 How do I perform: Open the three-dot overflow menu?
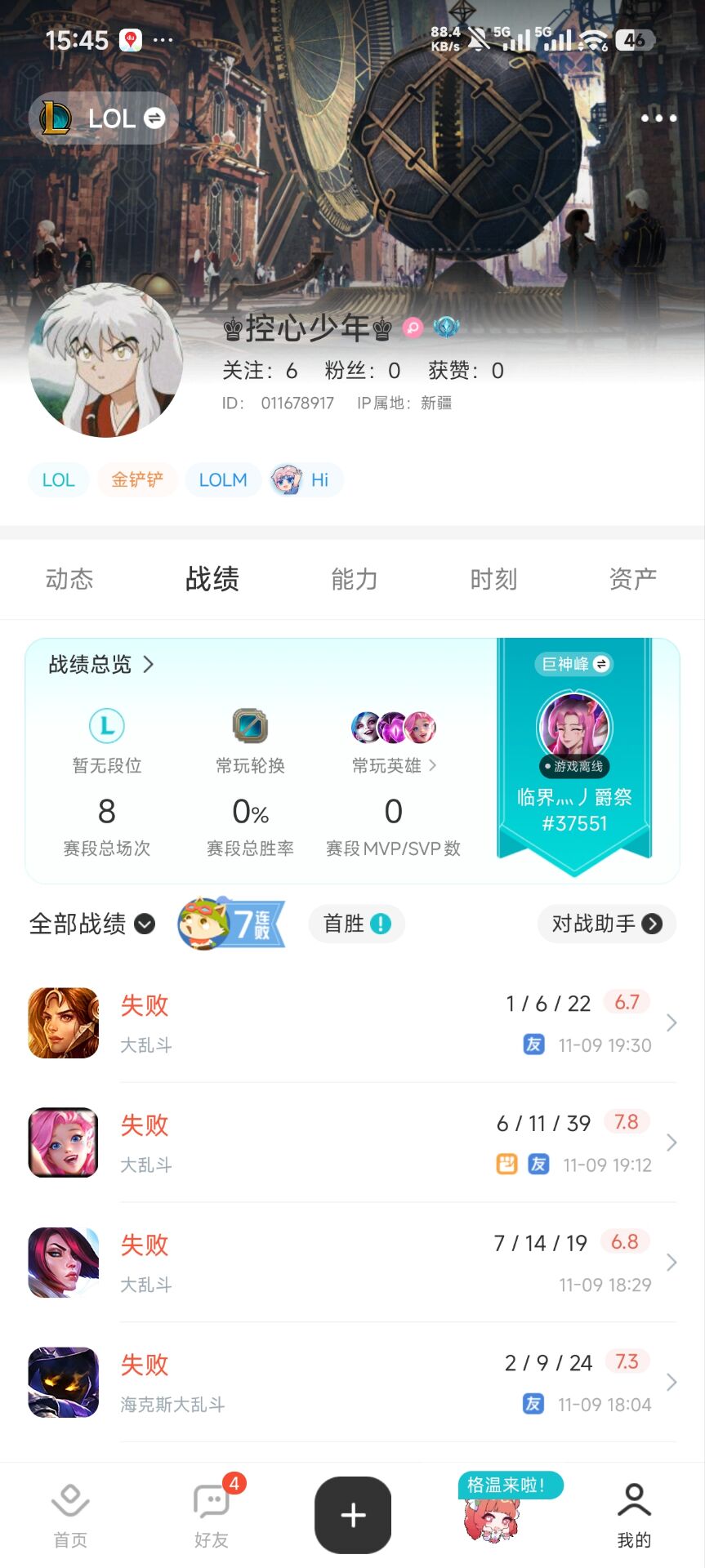(x=658, y=118)
